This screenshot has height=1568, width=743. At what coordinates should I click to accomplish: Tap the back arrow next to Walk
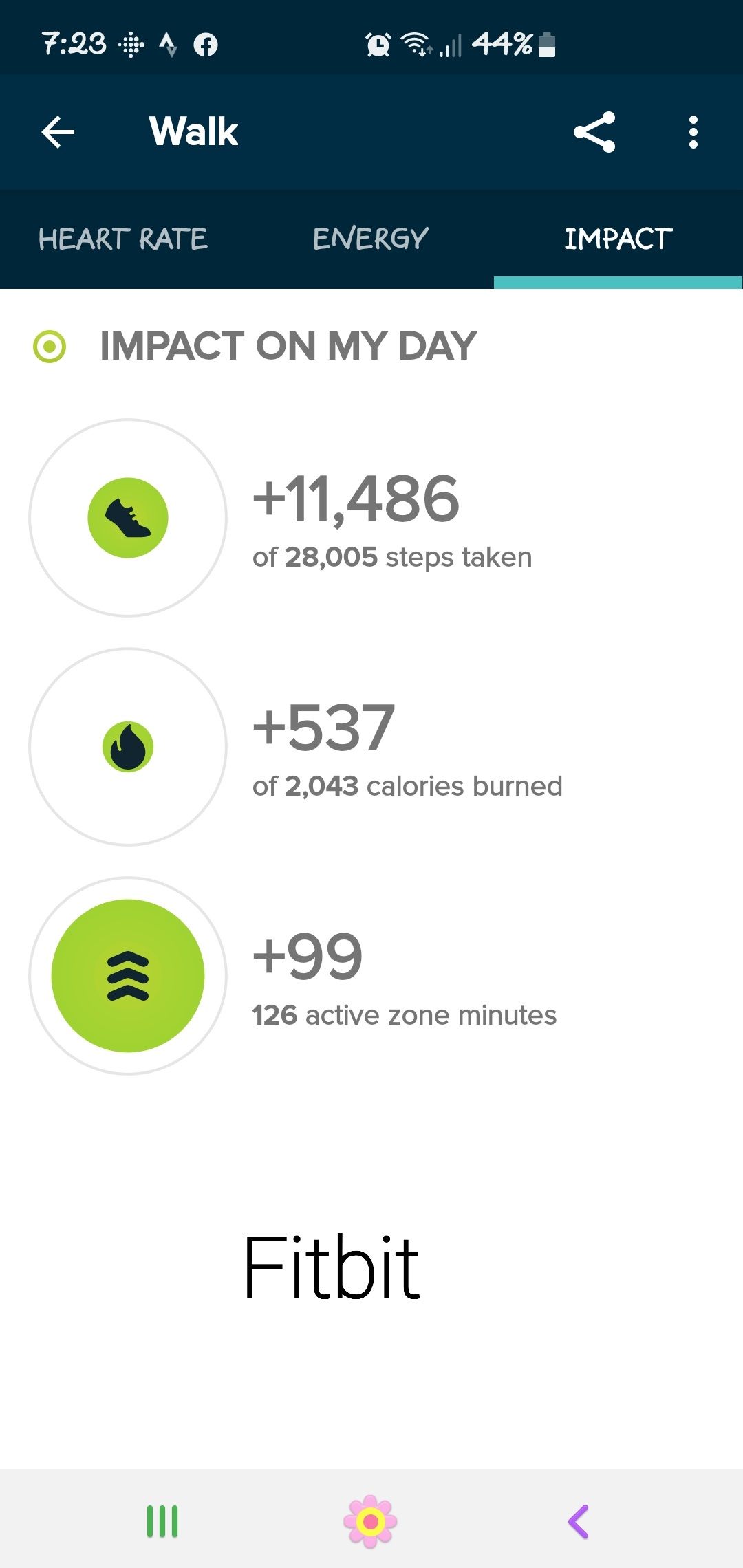[58, 131]
